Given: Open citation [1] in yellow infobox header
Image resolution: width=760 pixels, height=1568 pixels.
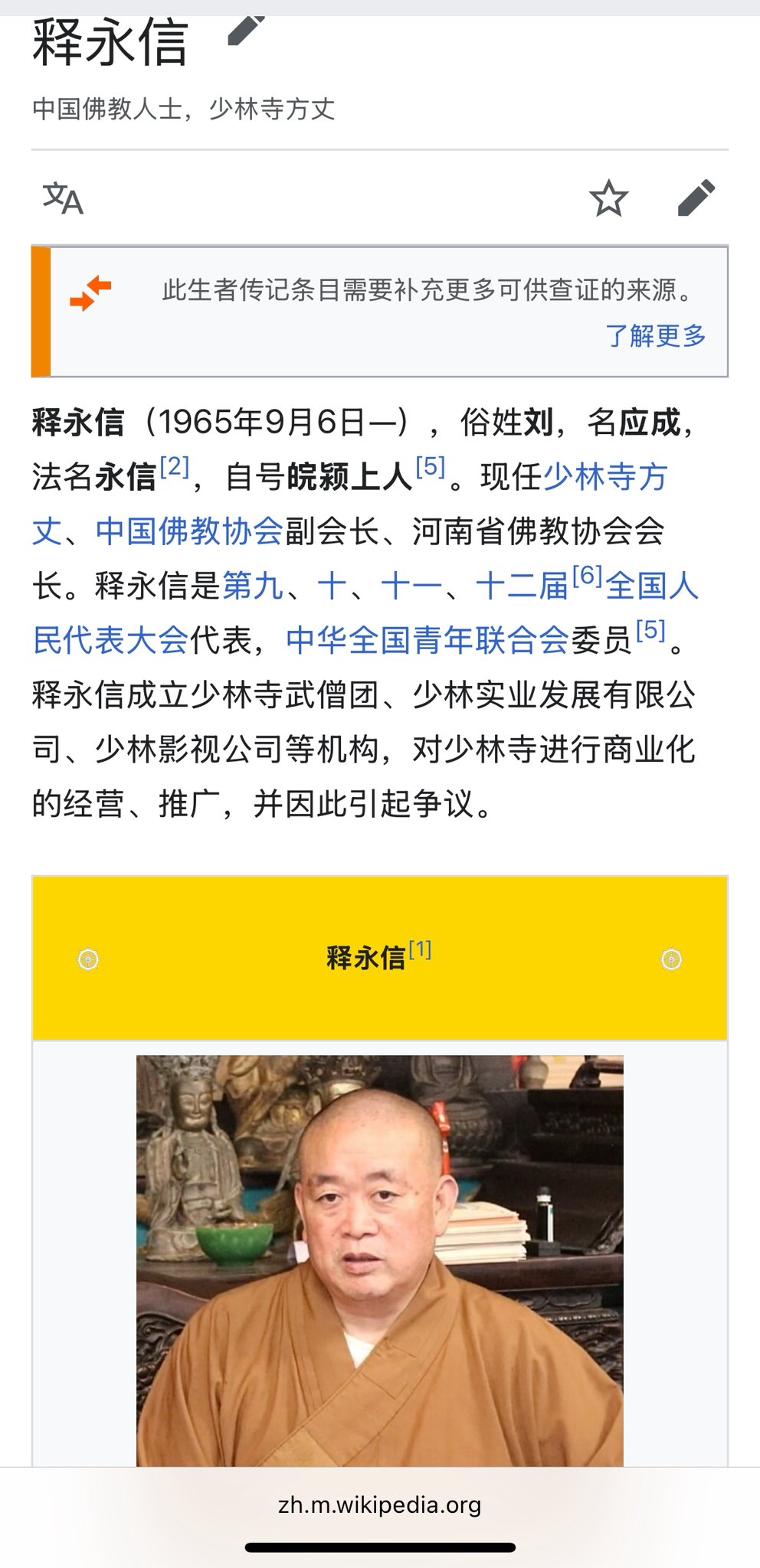Looking at the screenshot, I should (420, 951).
